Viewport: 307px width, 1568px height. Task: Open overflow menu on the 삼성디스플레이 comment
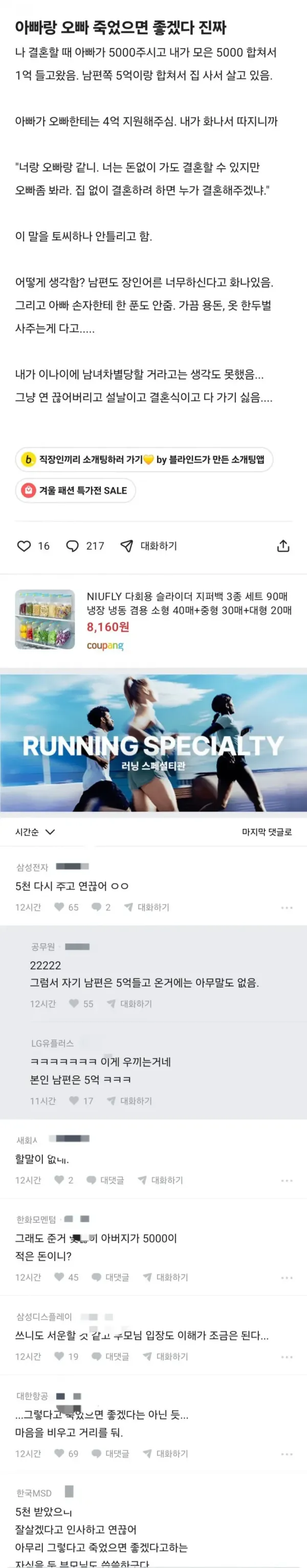pos(287,1357)
